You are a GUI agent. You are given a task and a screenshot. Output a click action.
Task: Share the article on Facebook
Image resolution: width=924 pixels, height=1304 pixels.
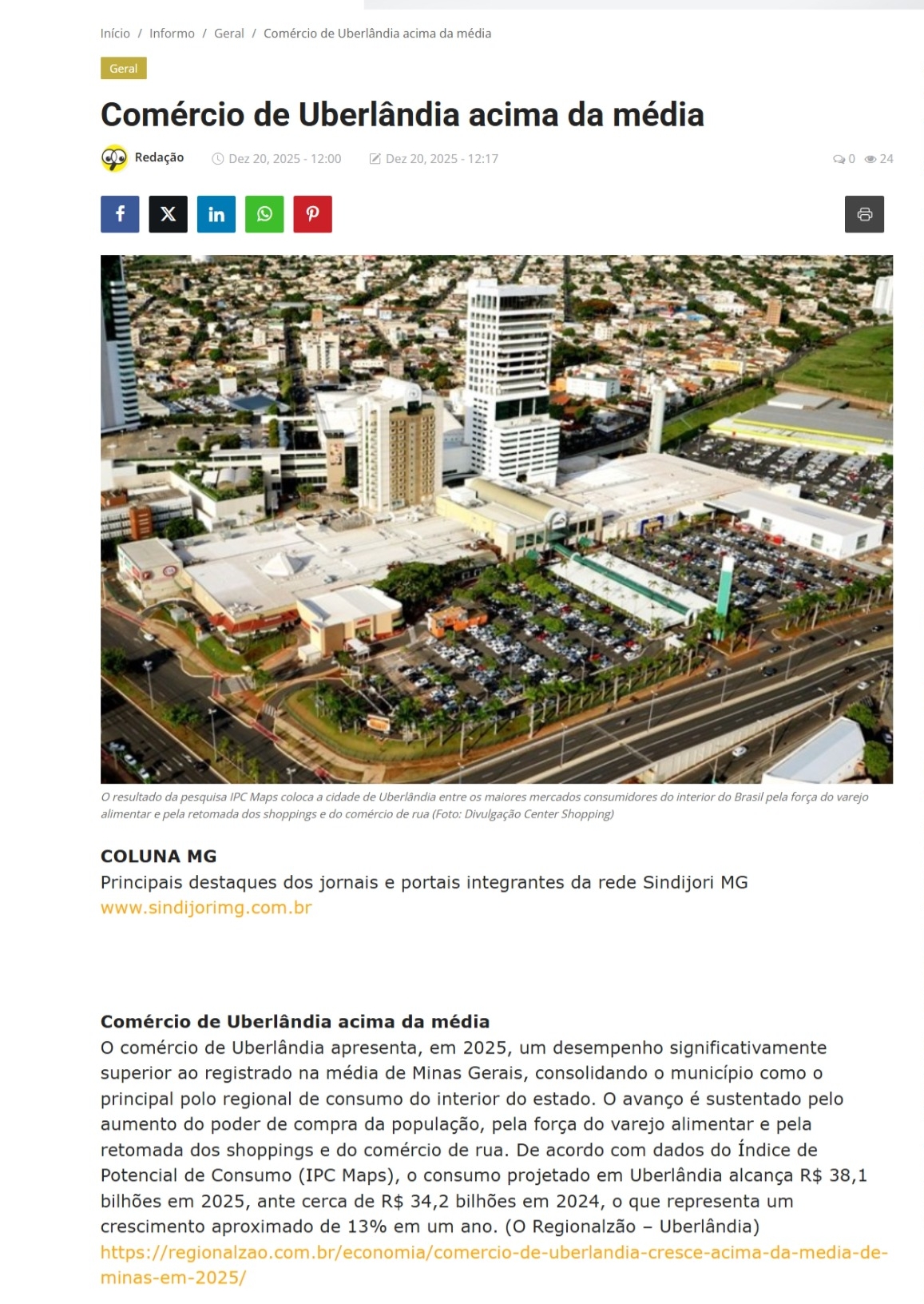coord(120,214)
